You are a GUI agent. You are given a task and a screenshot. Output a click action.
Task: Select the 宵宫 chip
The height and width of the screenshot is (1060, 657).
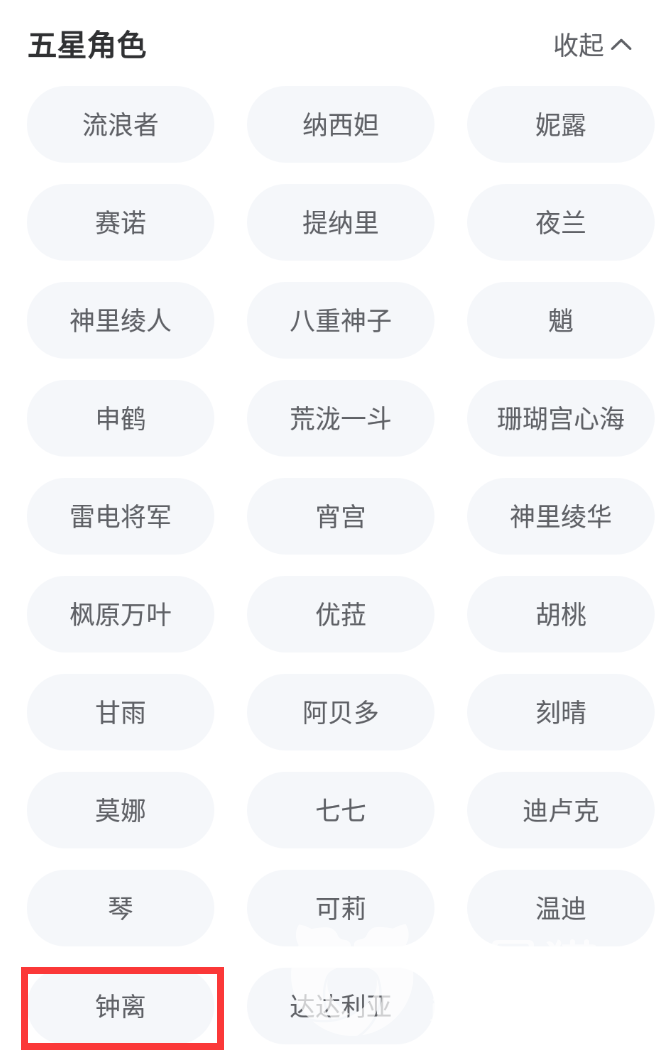(340, 517)
